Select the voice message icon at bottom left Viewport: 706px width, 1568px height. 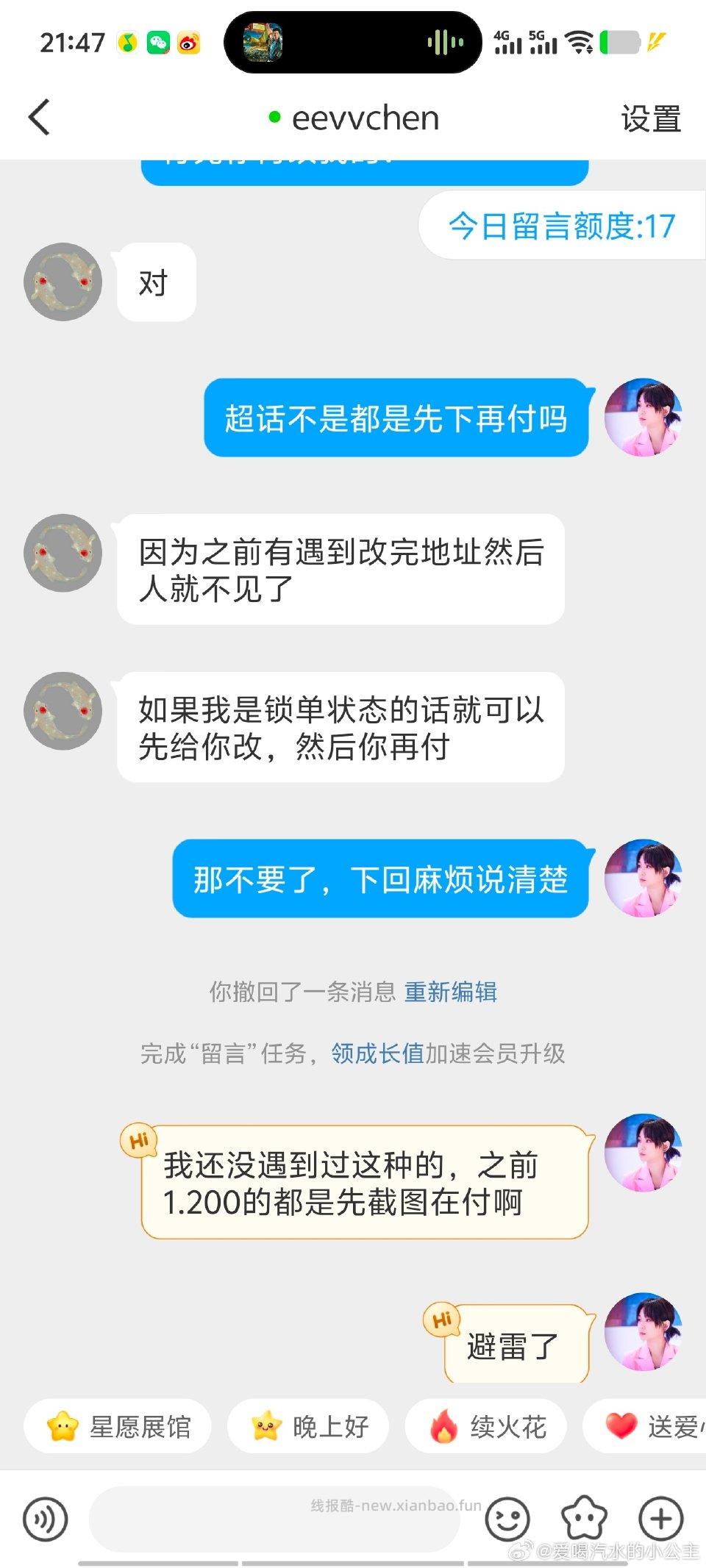coord(46,1516)
